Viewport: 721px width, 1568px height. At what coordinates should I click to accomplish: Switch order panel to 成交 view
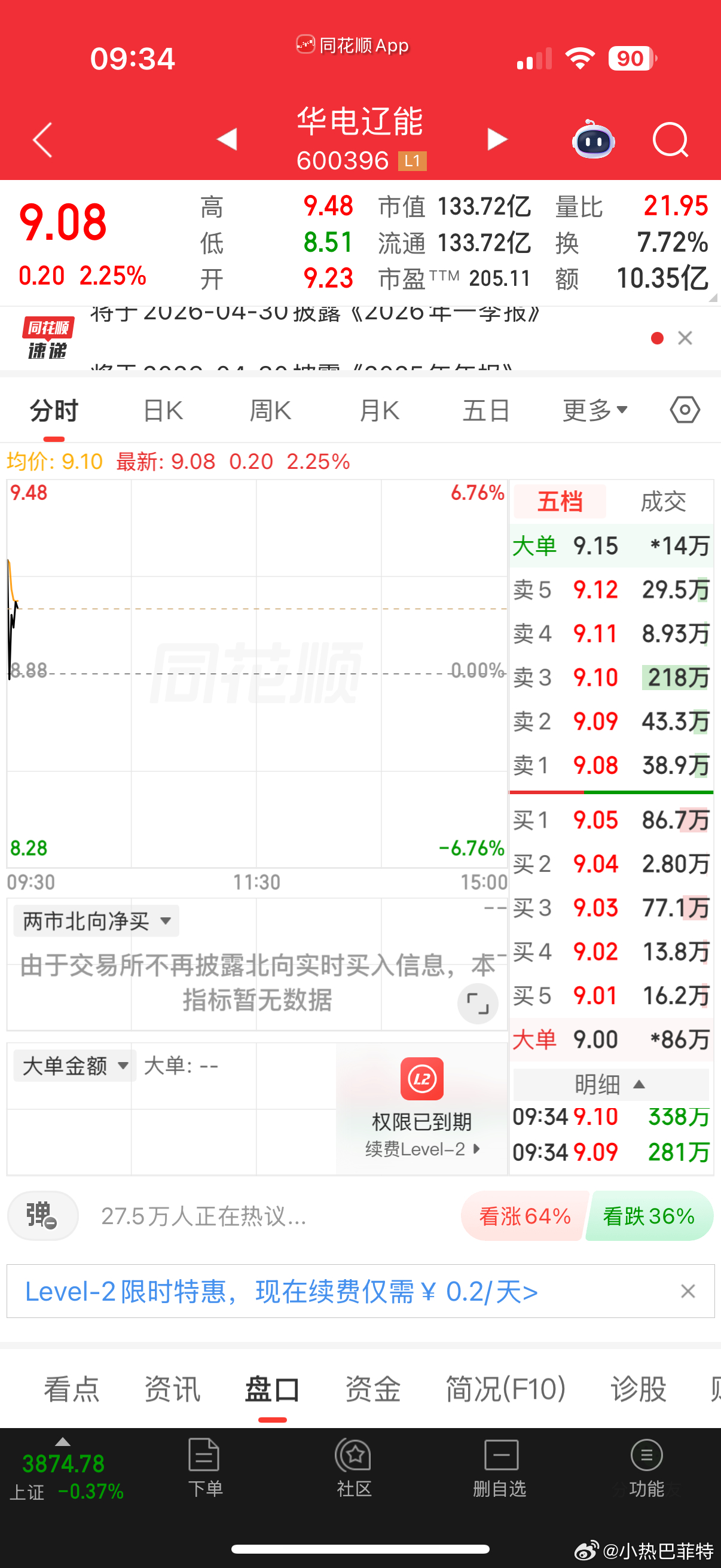[x=662, y=502]
